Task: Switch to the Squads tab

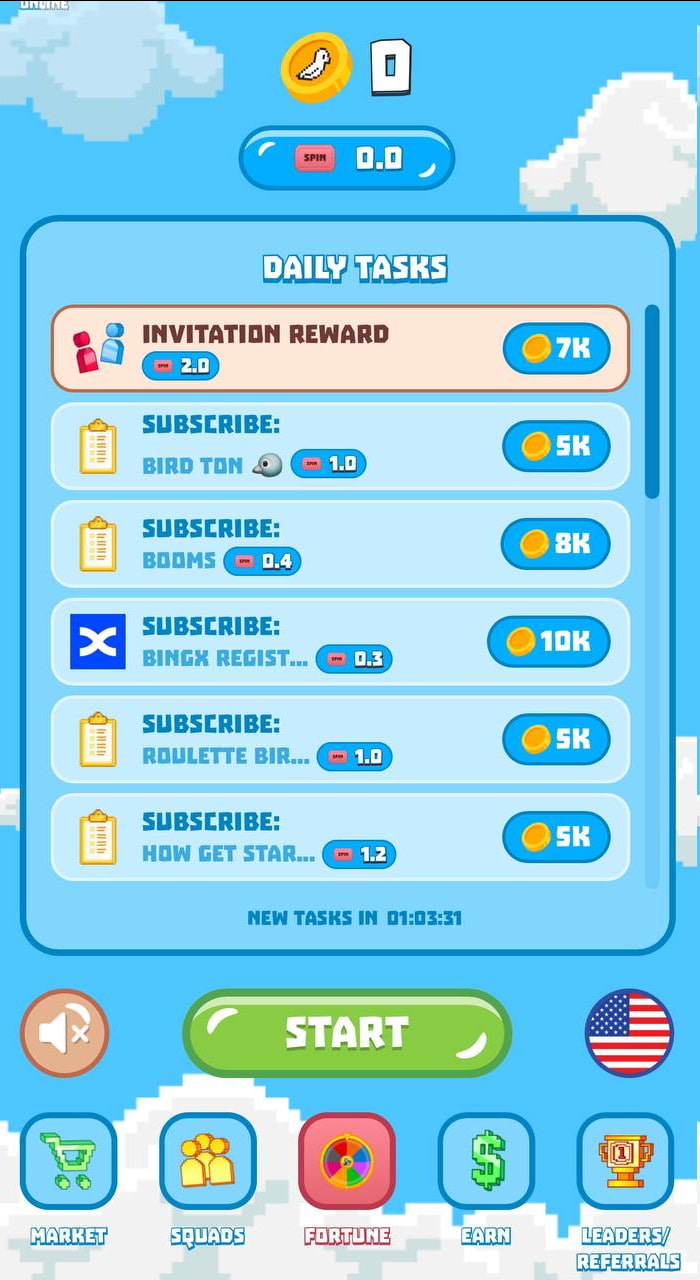Action: (x=207, y=1162)
